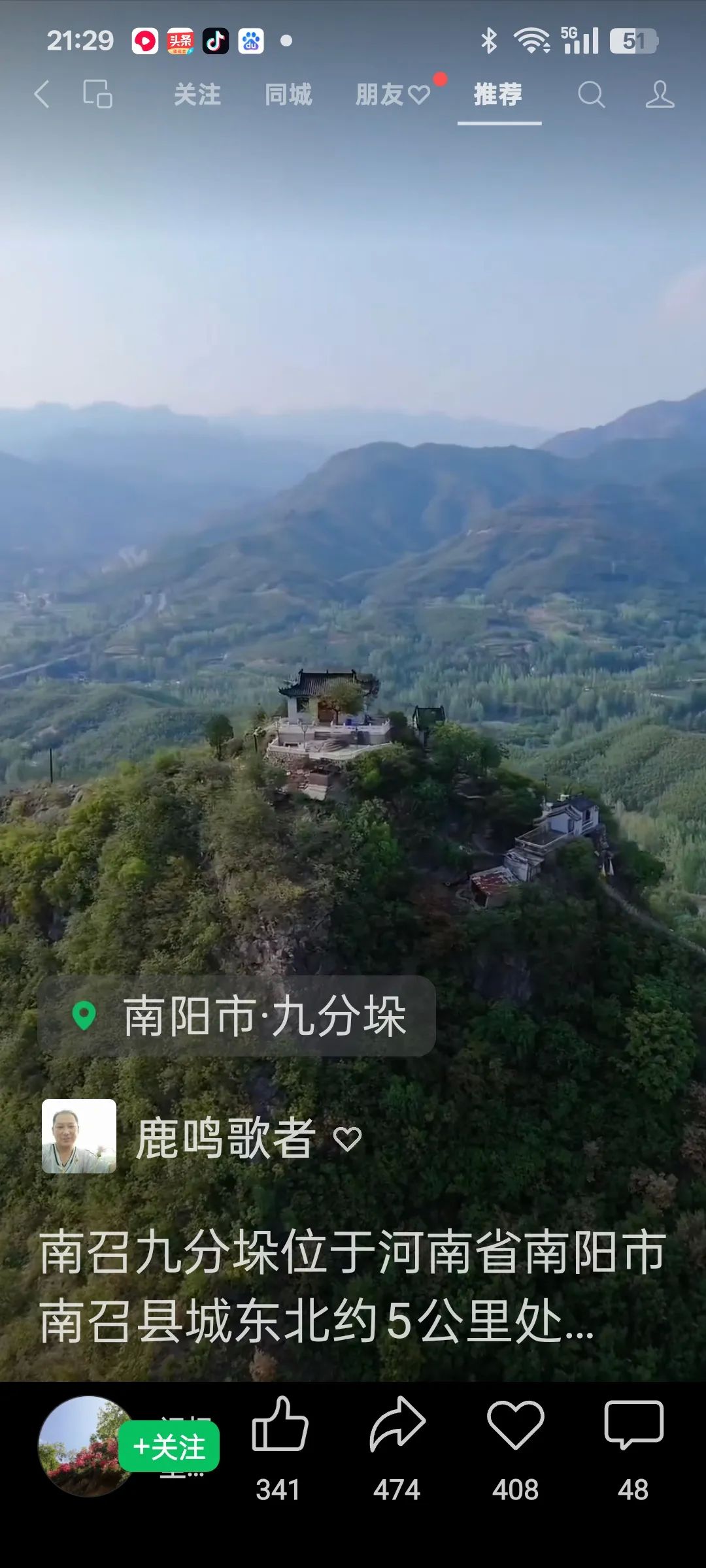Expand the video description text

[353, 1286]
